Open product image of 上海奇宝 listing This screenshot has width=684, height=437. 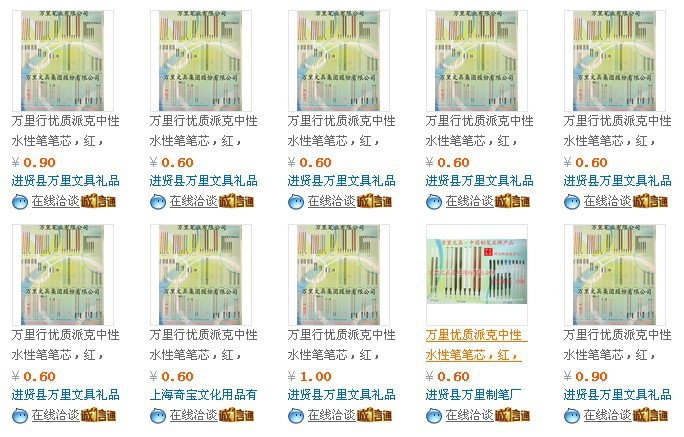pos(200,274)
